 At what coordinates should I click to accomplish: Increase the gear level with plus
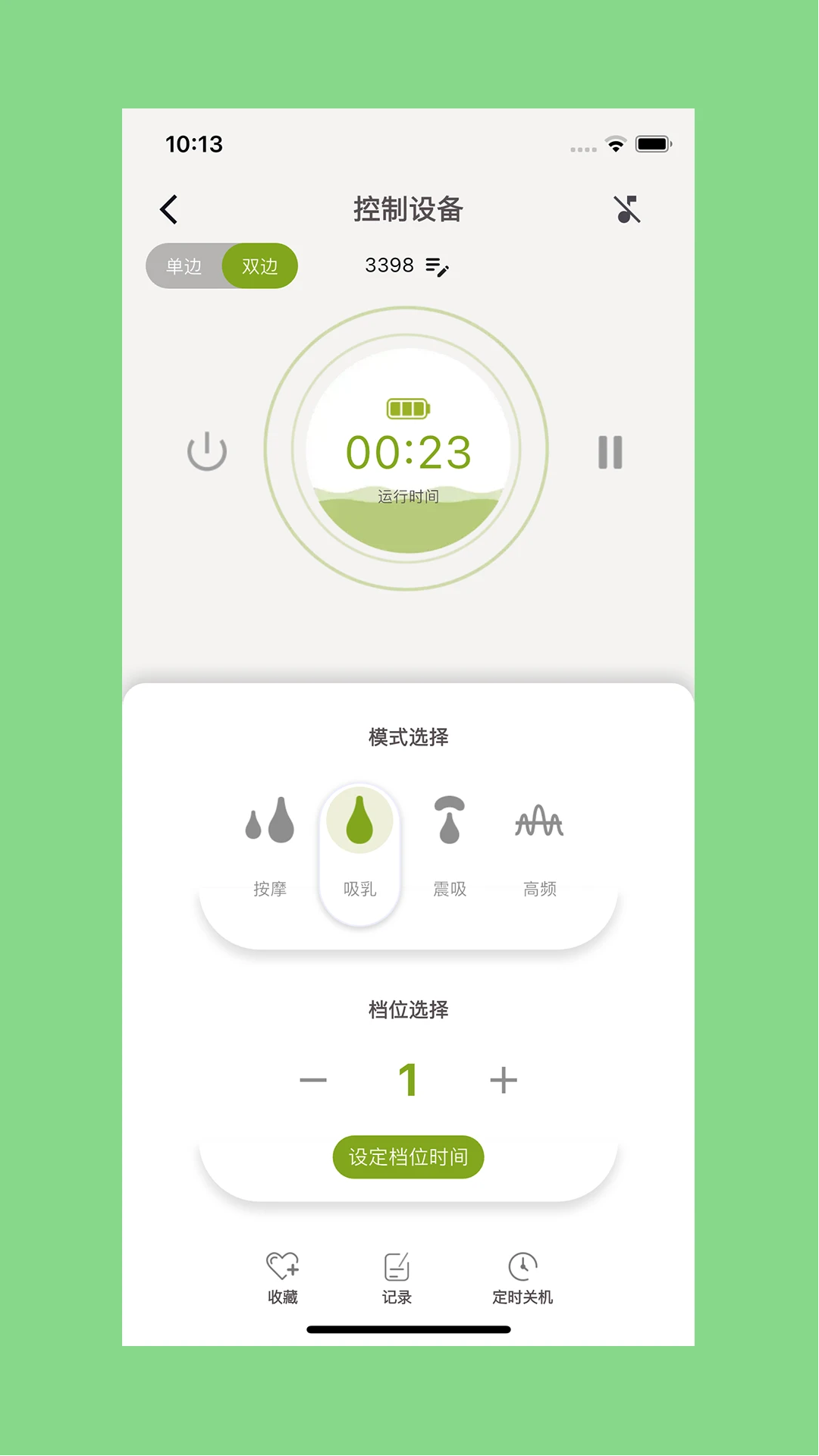[503, 1080]
